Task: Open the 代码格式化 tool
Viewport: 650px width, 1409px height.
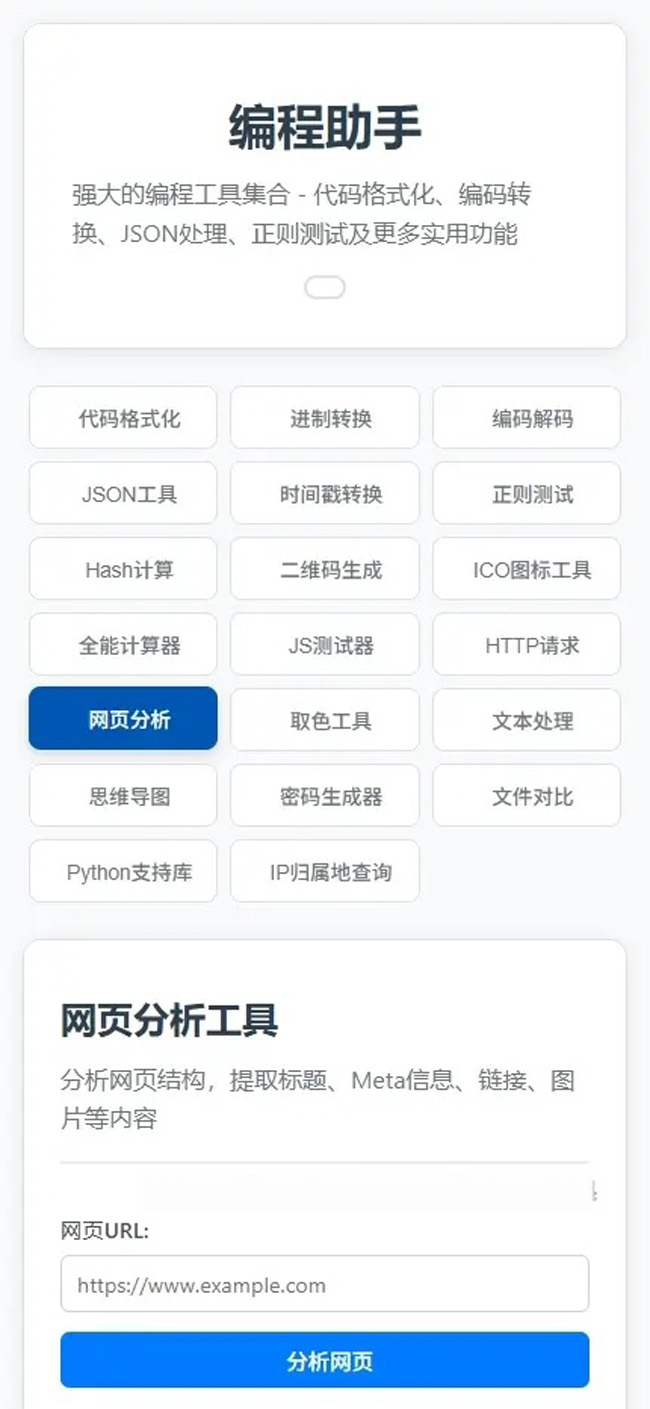Action: coord(123,418)
